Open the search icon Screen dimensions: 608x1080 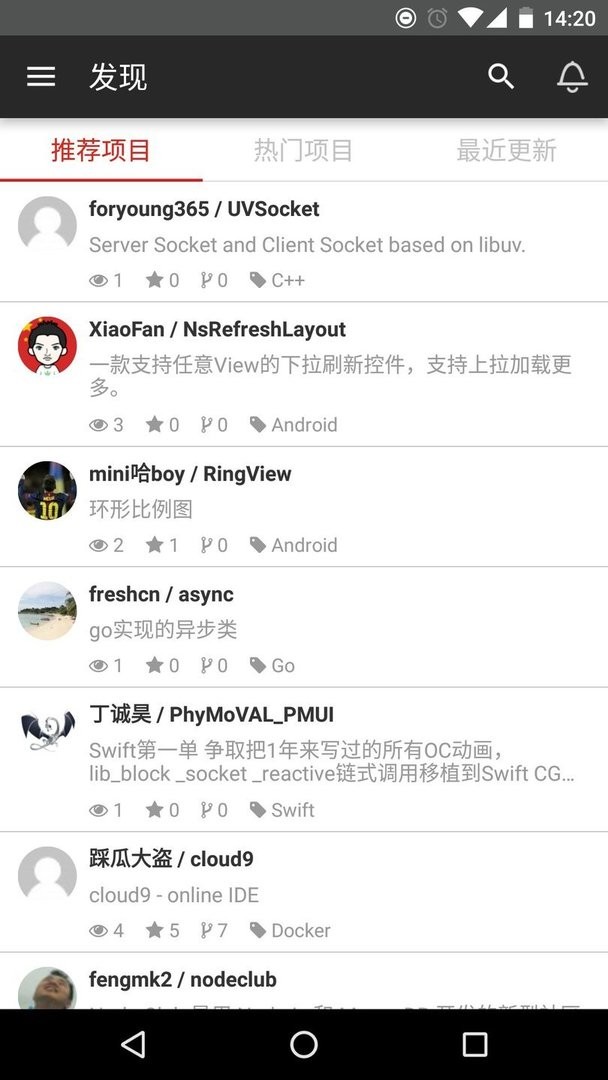(x=501, y=76)
